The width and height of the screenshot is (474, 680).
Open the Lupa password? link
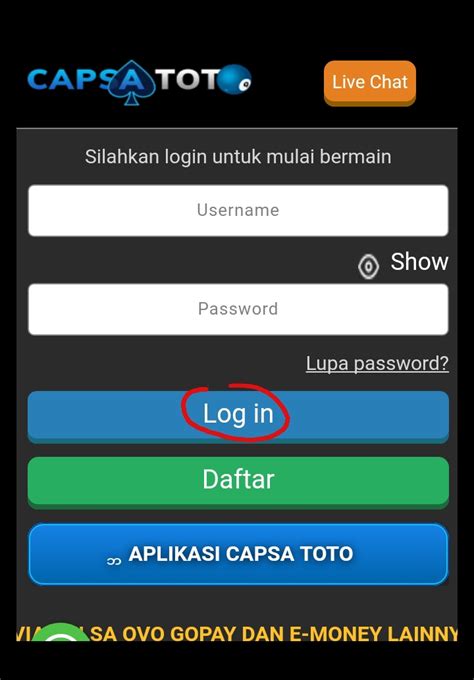(x=377, y=363)
